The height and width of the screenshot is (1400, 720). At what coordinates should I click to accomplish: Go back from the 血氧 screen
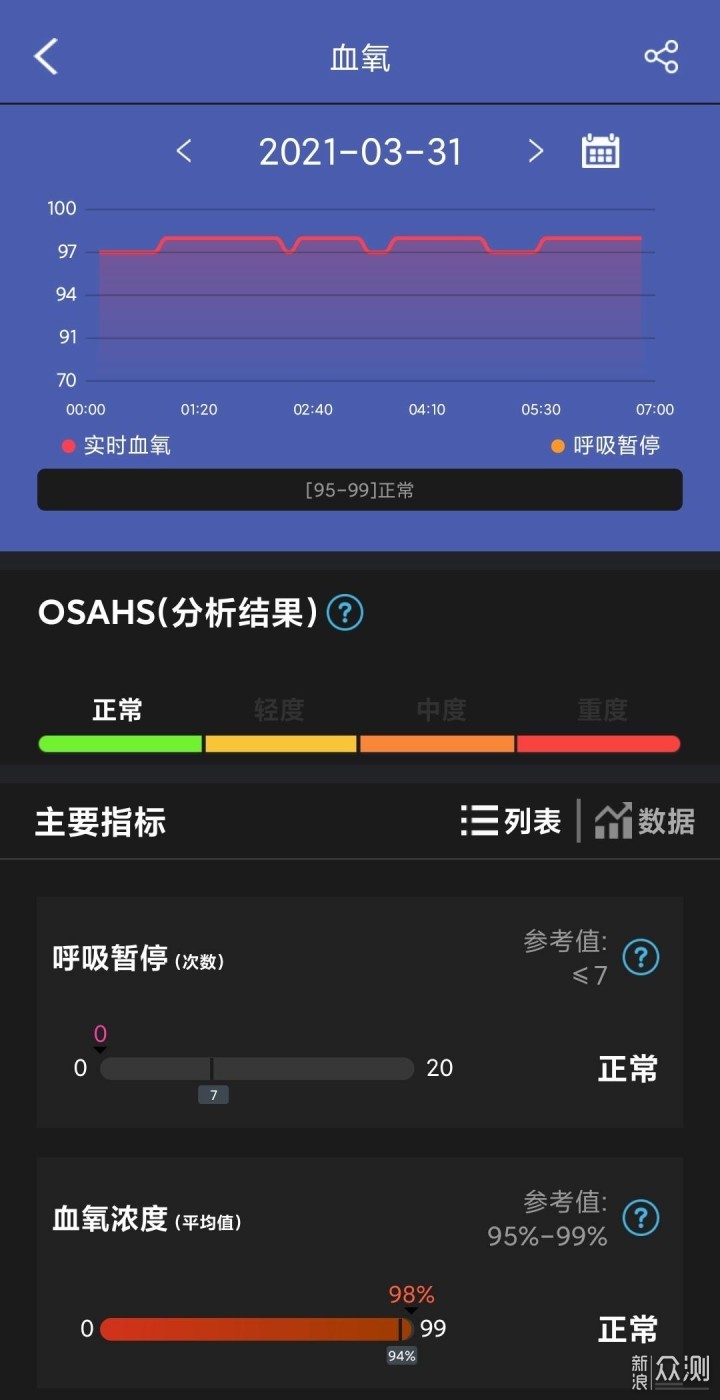click(46, 56)
